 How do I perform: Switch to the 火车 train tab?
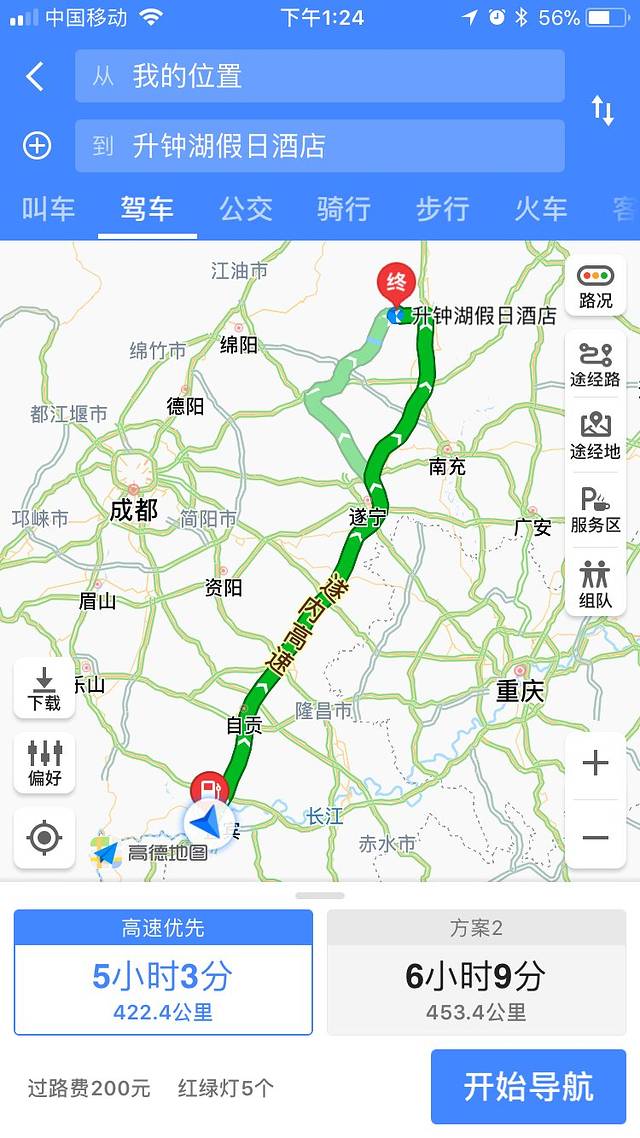click(x=541, y=208)
